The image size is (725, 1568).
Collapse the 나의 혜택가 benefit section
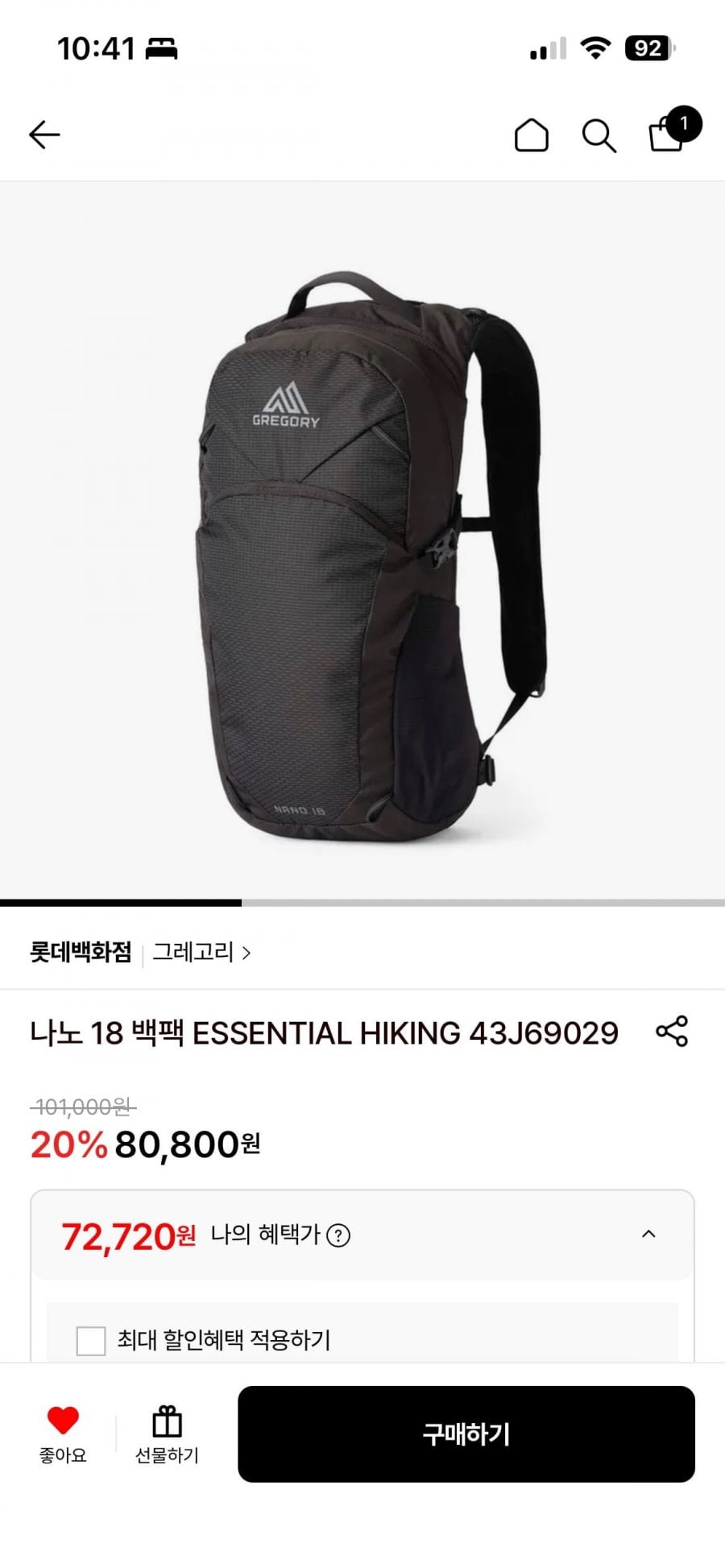pos(648,1234)
